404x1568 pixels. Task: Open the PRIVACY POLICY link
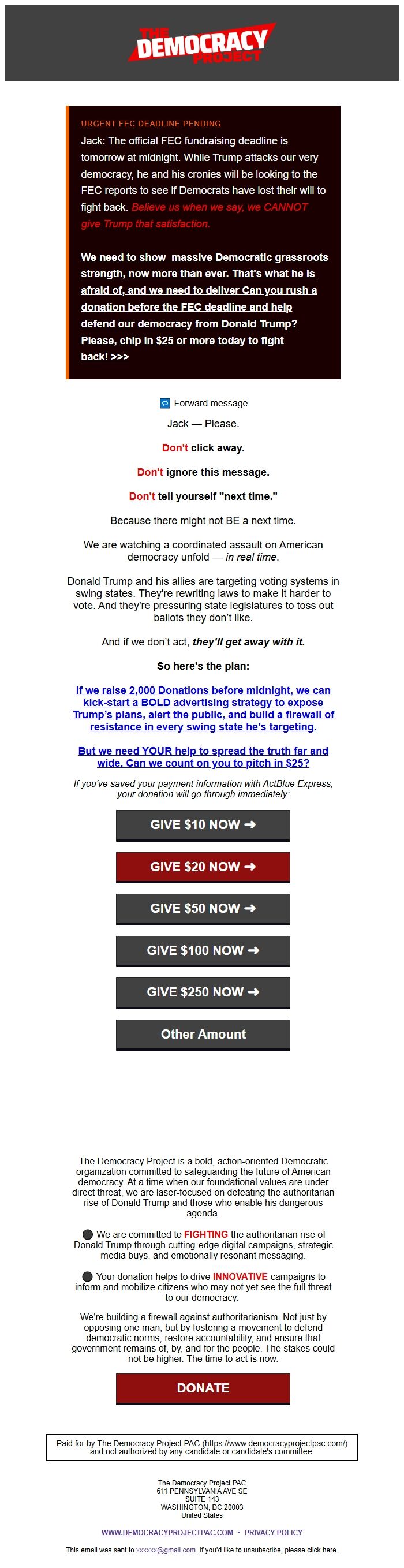[x=273, y=1533]
